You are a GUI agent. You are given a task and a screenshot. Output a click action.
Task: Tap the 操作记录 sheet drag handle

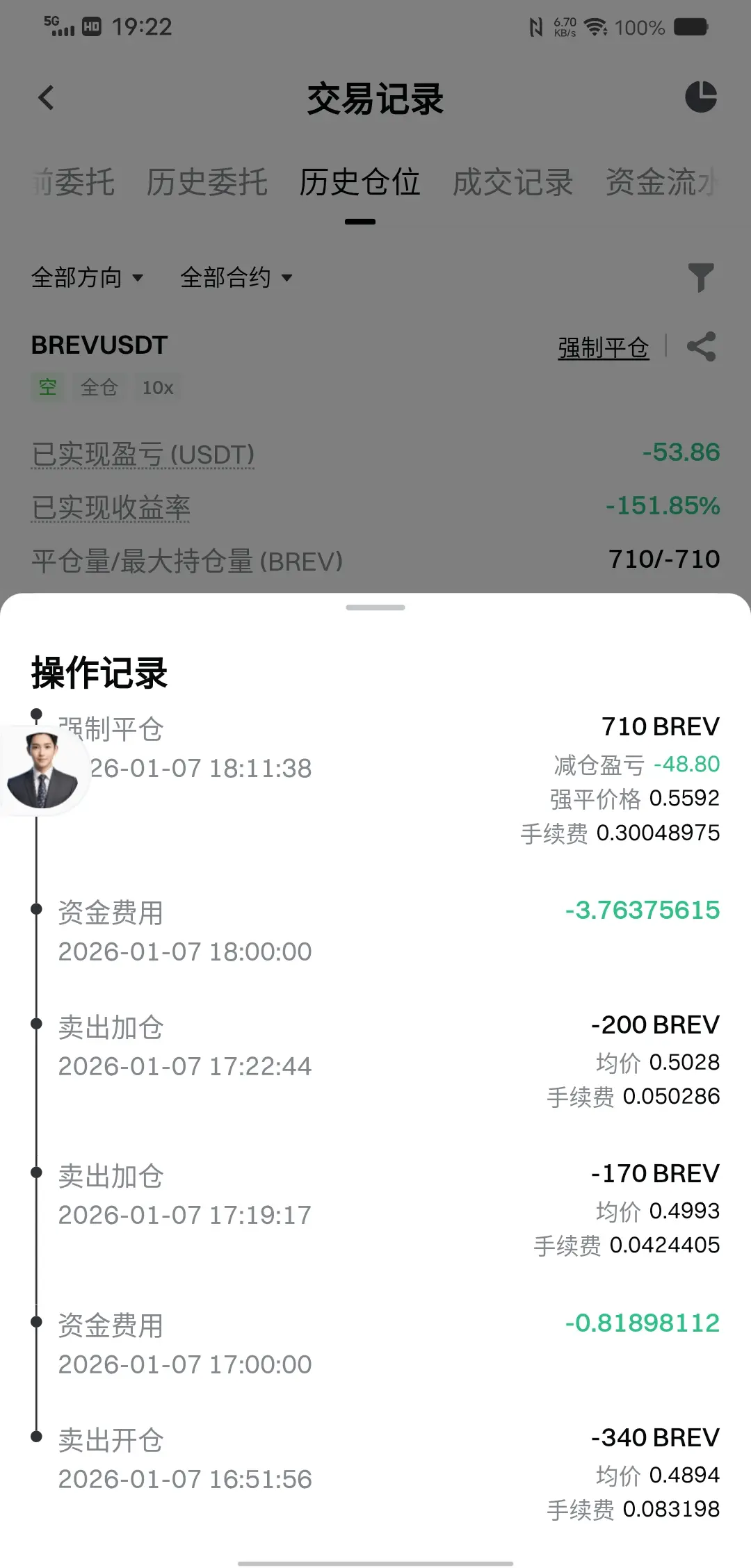click(375, 607)
